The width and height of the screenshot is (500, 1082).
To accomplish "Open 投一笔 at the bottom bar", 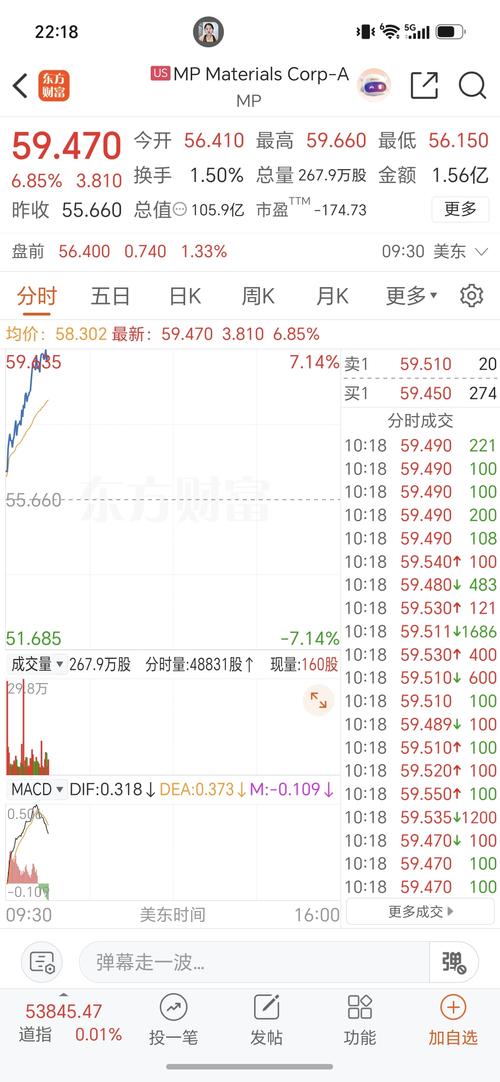I will [173, 1020].
